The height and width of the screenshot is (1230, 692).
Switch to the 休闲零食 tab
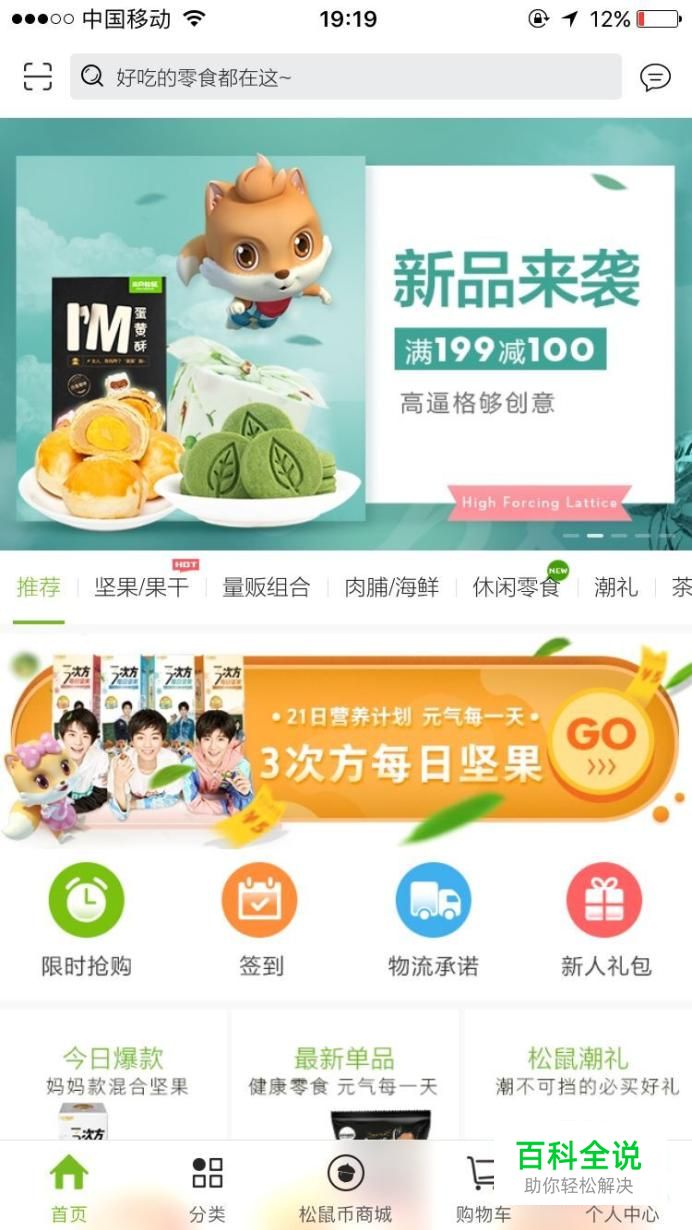coord(516,587)
